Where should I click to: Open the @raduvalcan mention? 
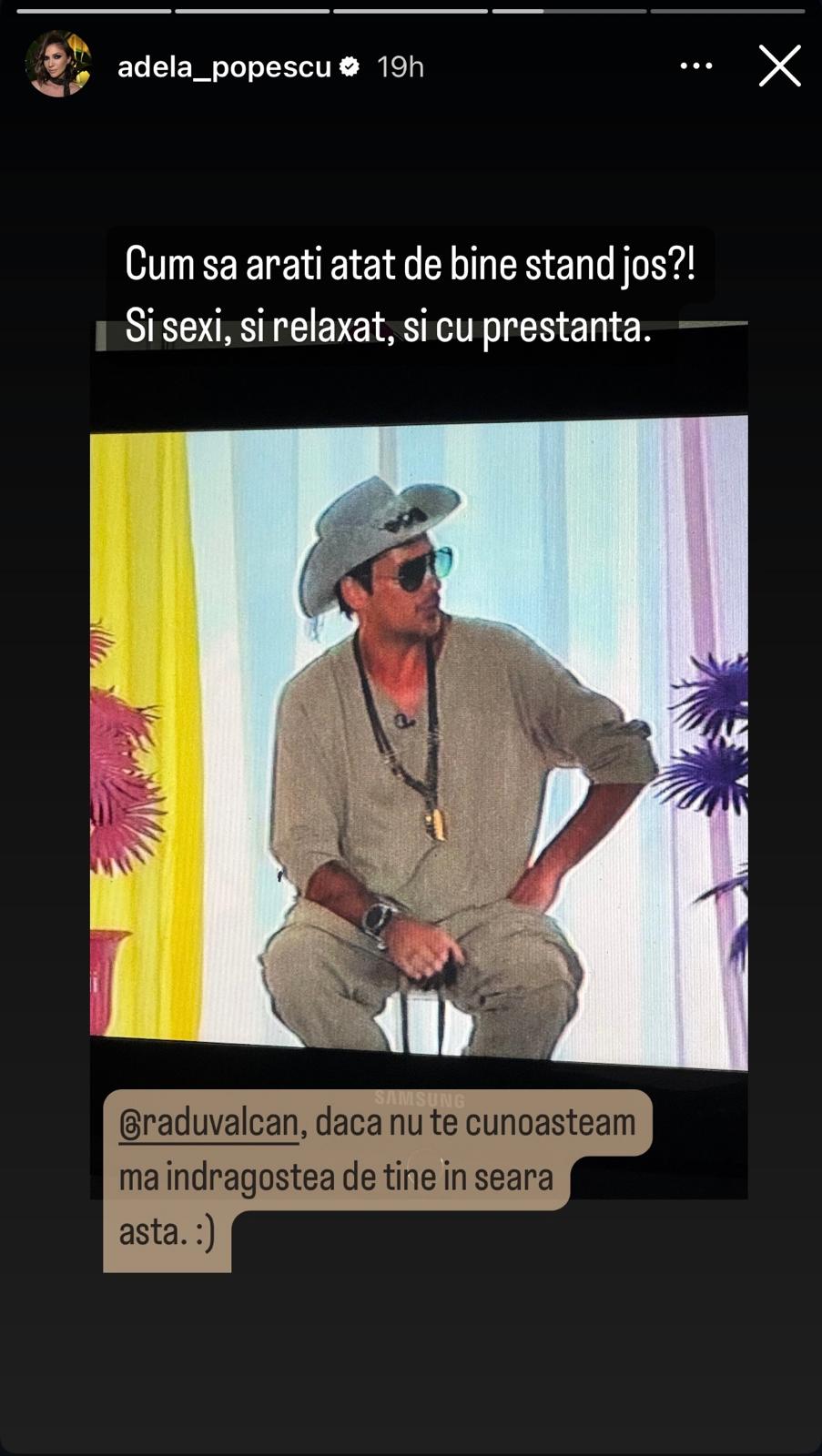tap(208, 1123)
